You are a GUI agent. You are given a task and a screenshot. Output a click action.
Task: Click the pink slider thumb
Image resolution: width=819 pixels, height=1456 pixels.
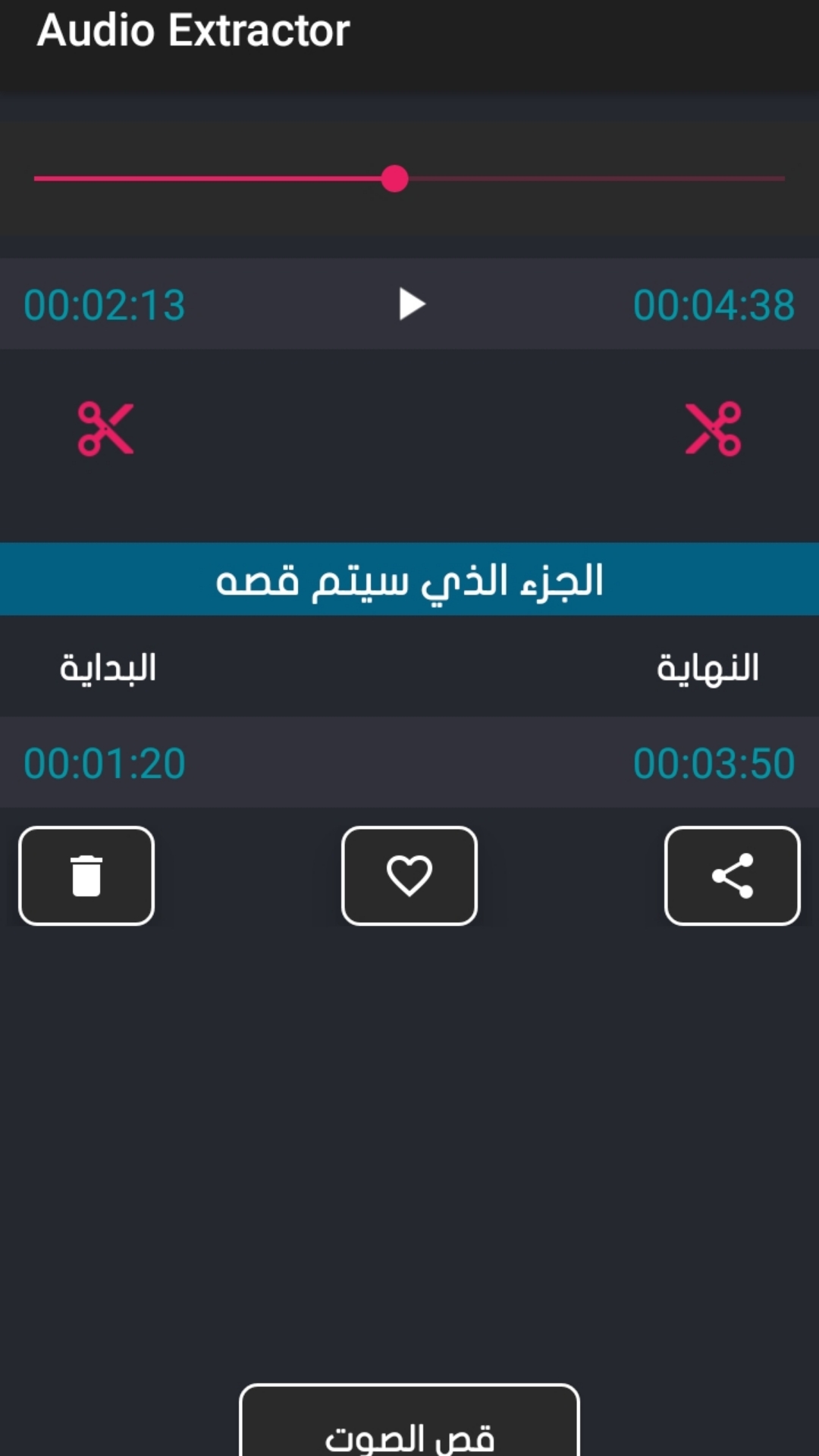tap(394, 179)
